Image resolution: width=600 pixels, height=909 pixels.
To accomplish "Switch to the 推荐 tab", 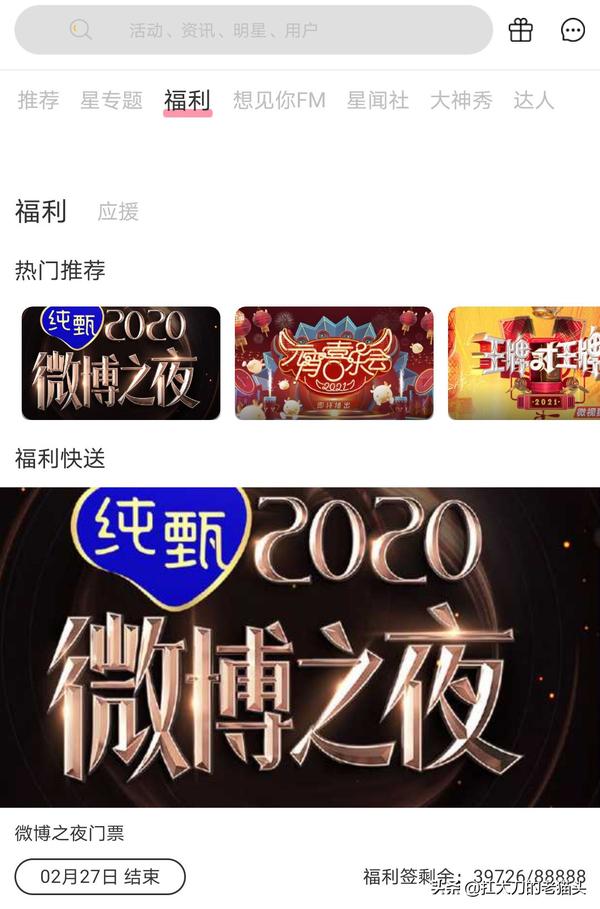I will 38,100.
